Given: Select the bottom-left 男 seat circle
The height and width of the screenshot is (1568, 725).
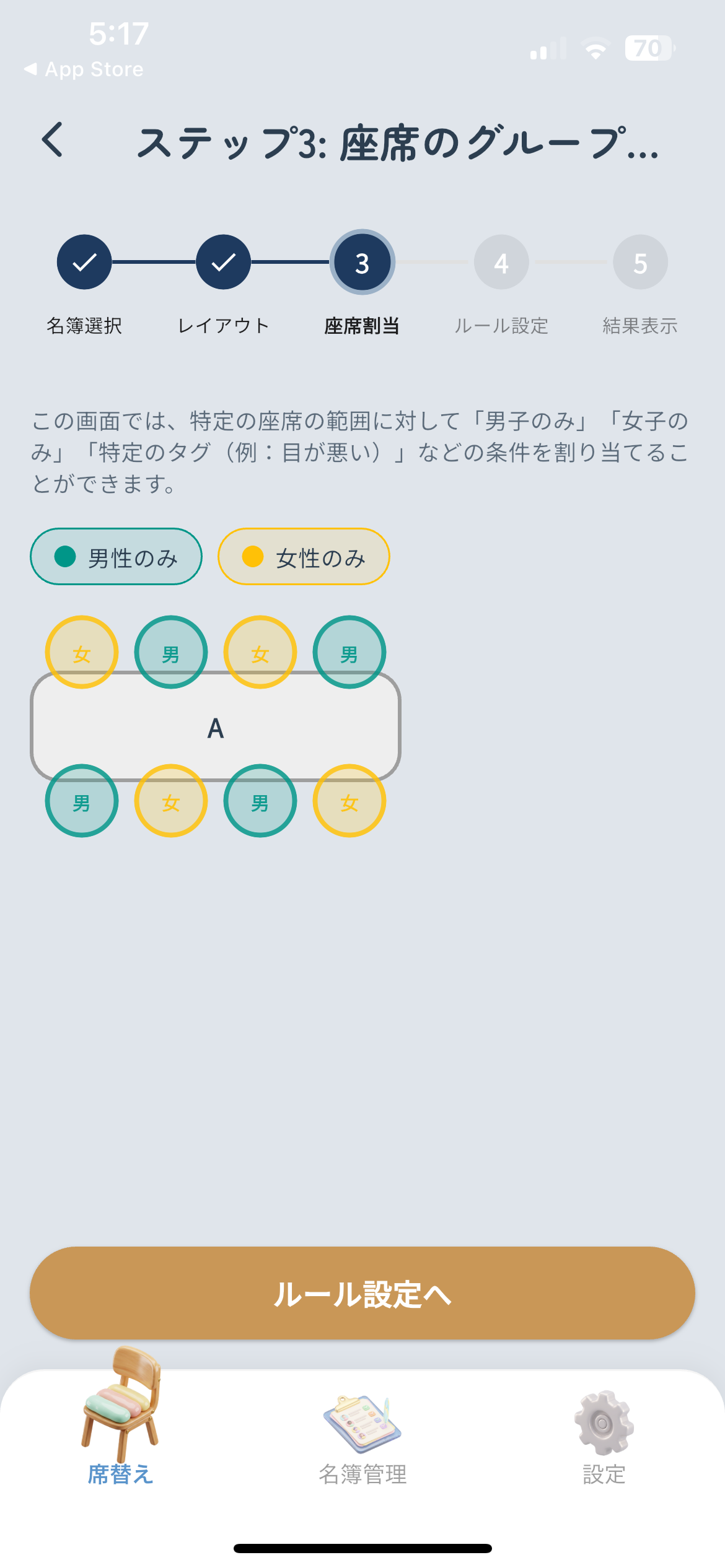Looking at the screenshot, I should click(x=81, y=800).
